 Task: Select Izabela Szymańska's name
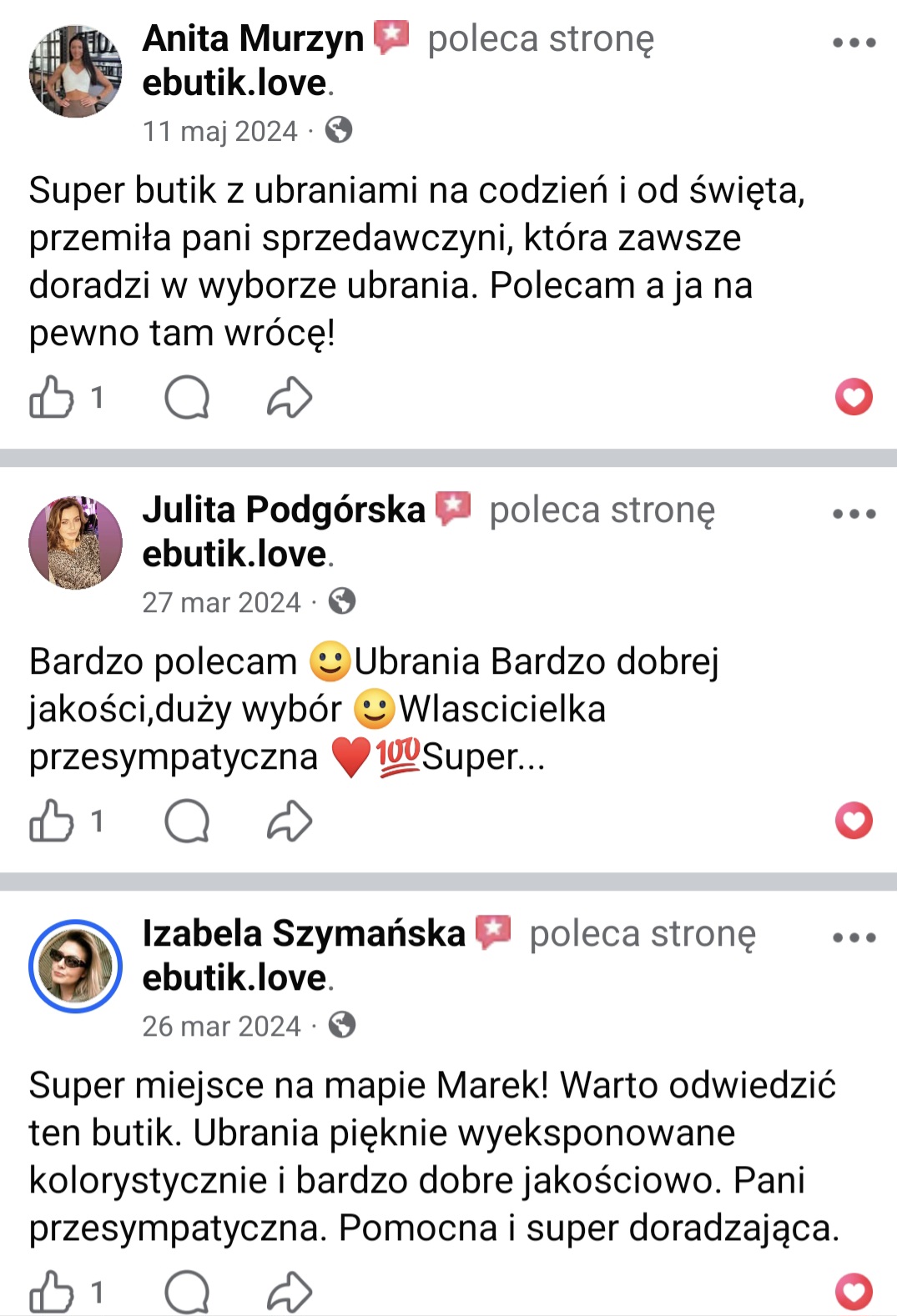point(305,935)
